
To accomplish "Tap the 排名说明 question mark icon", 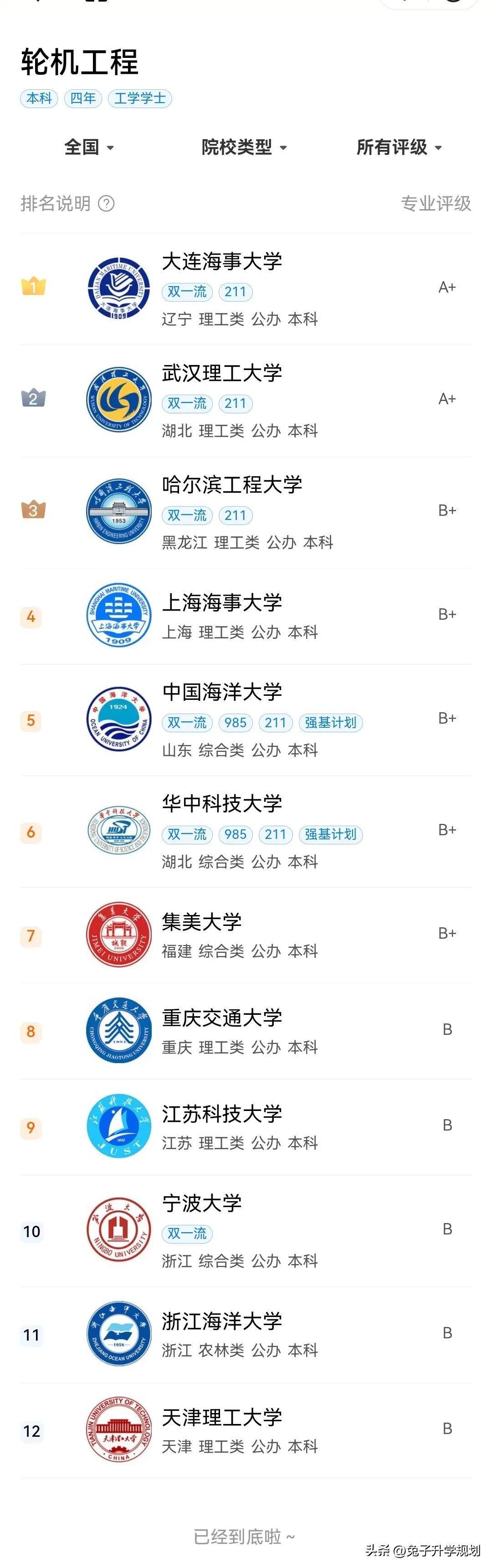I will pyautogui.click(x=107, y=203).
